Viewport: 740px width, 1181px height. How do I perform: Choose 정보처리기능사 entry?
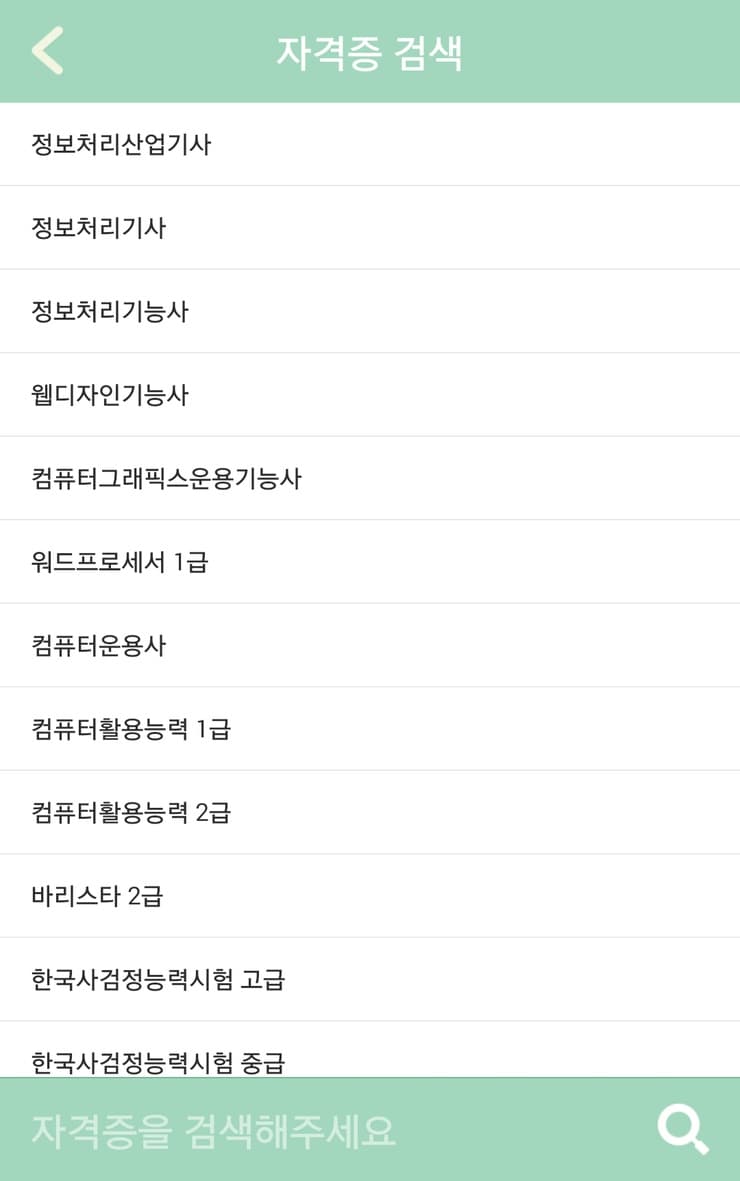pos(370,311)
